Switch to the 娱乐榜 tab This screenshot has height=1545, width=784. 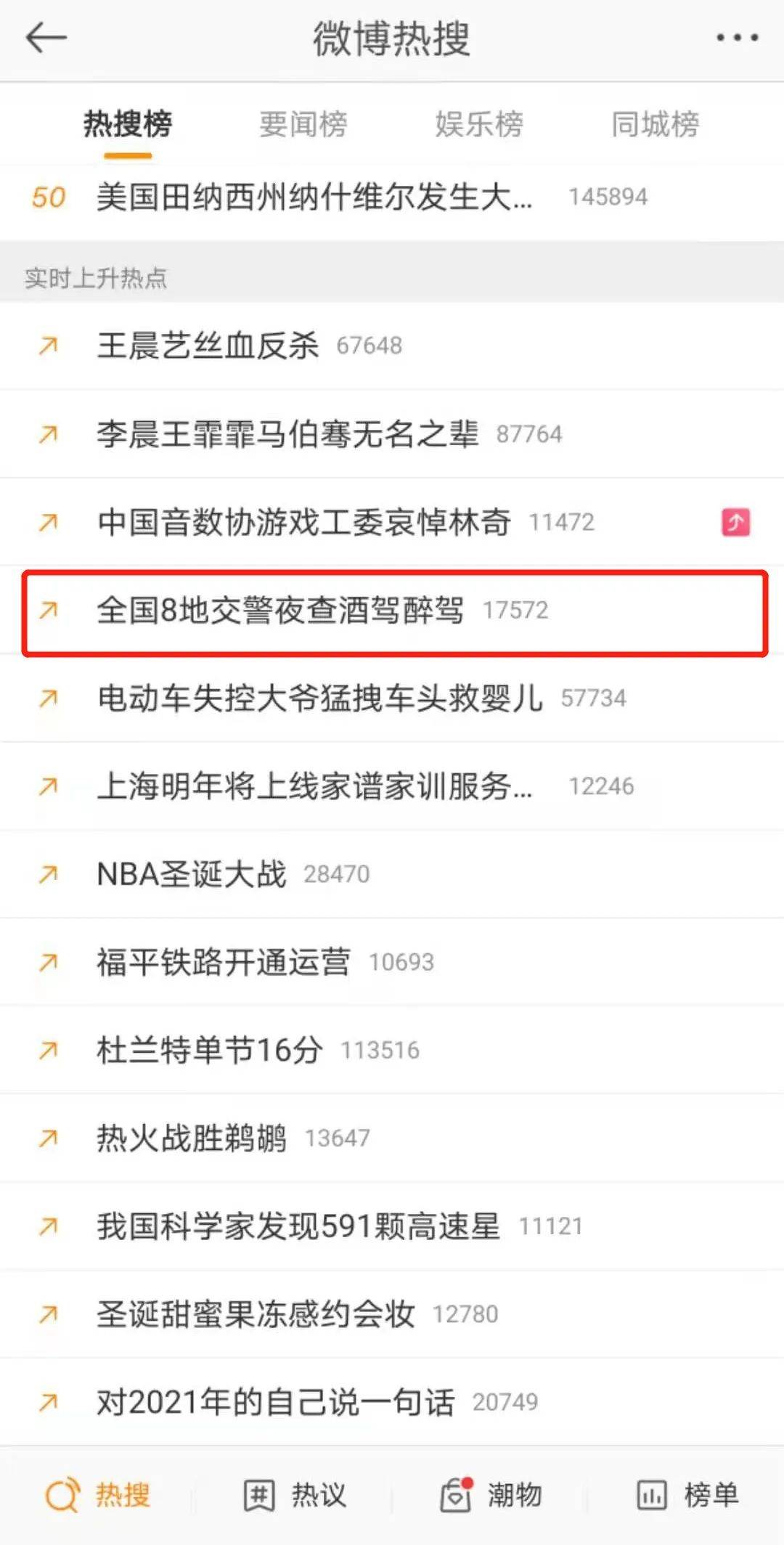tap(479, 124)
